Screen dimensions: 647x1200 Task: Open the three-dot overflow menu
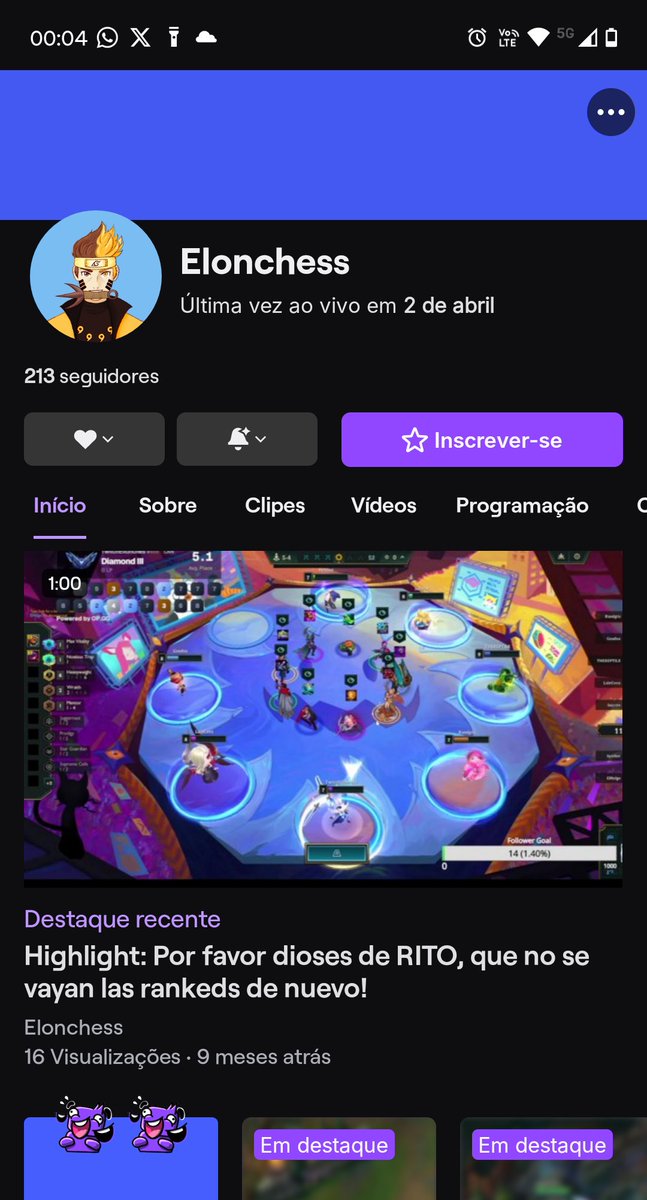coord(610,112)
